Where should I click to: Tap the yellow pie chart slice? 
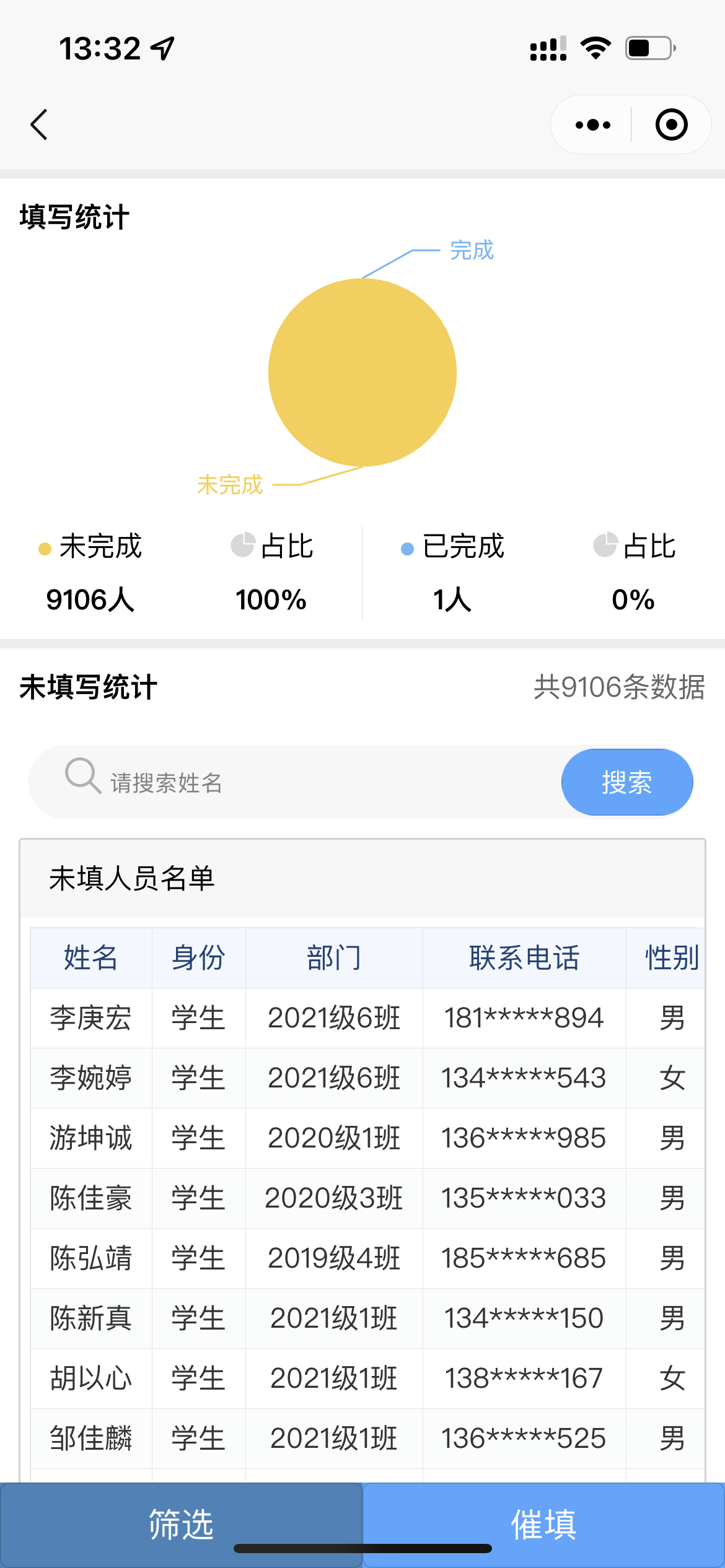(362, 372)
